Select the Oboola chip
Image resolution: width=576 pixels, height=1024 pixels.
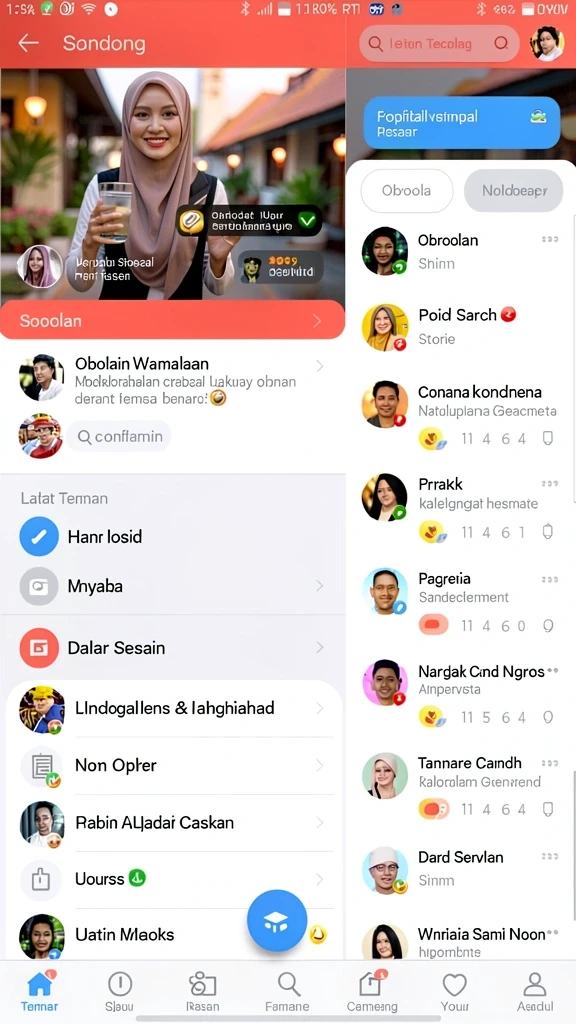pyautogui.click(x=407, y=191)
